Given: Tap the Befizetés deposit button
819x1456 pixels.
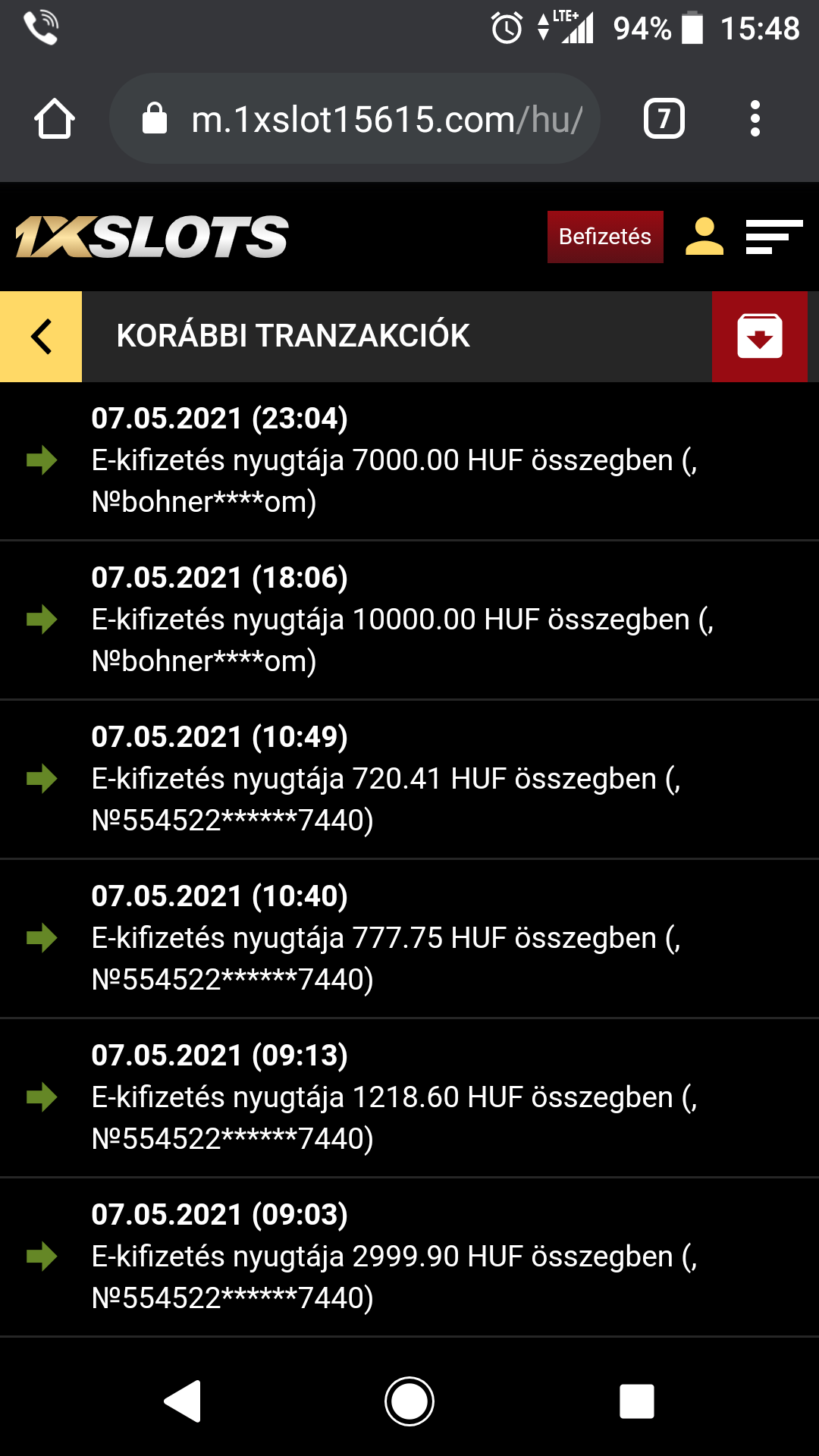Looking at the screenshot, I should 604,237.
